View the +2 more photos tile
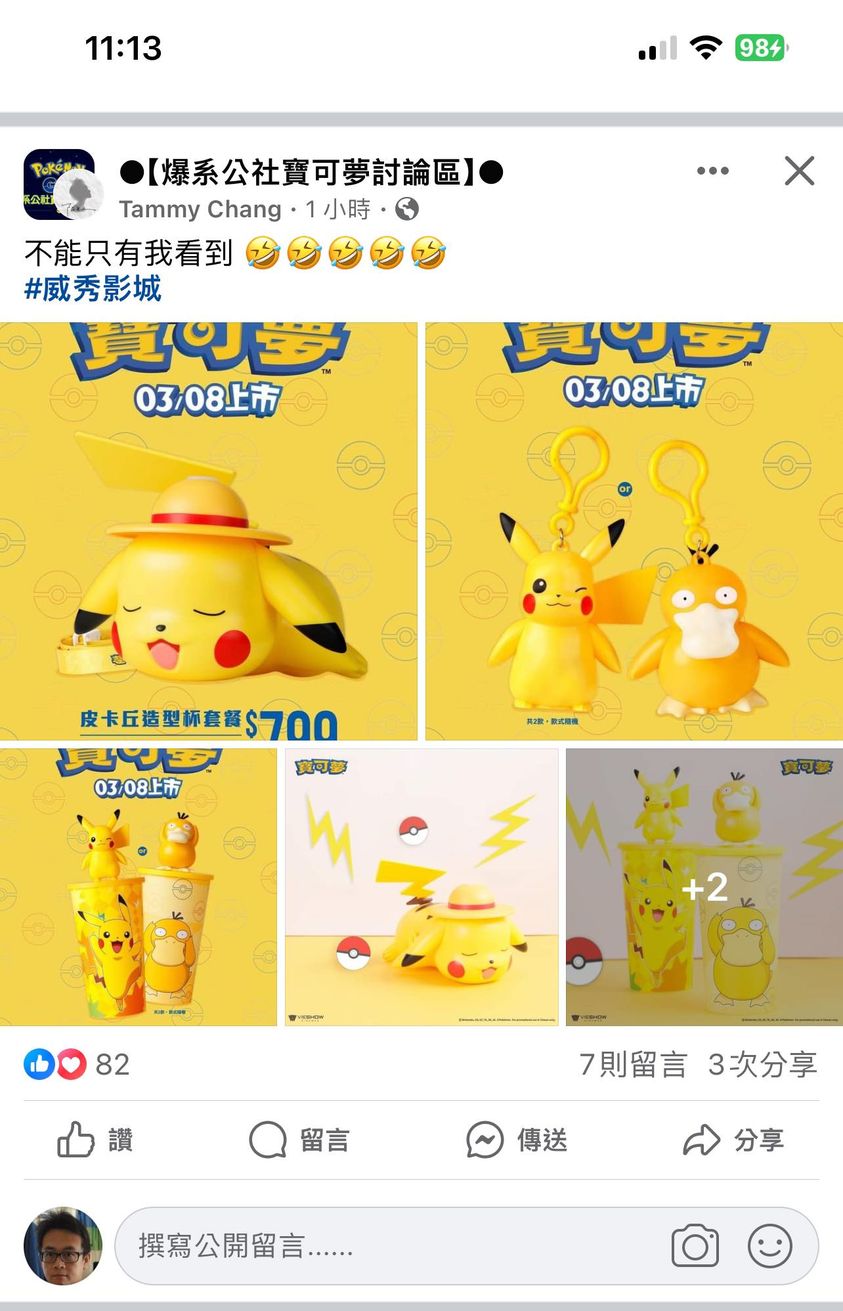843x1311 pixels. tap(704, 887)
